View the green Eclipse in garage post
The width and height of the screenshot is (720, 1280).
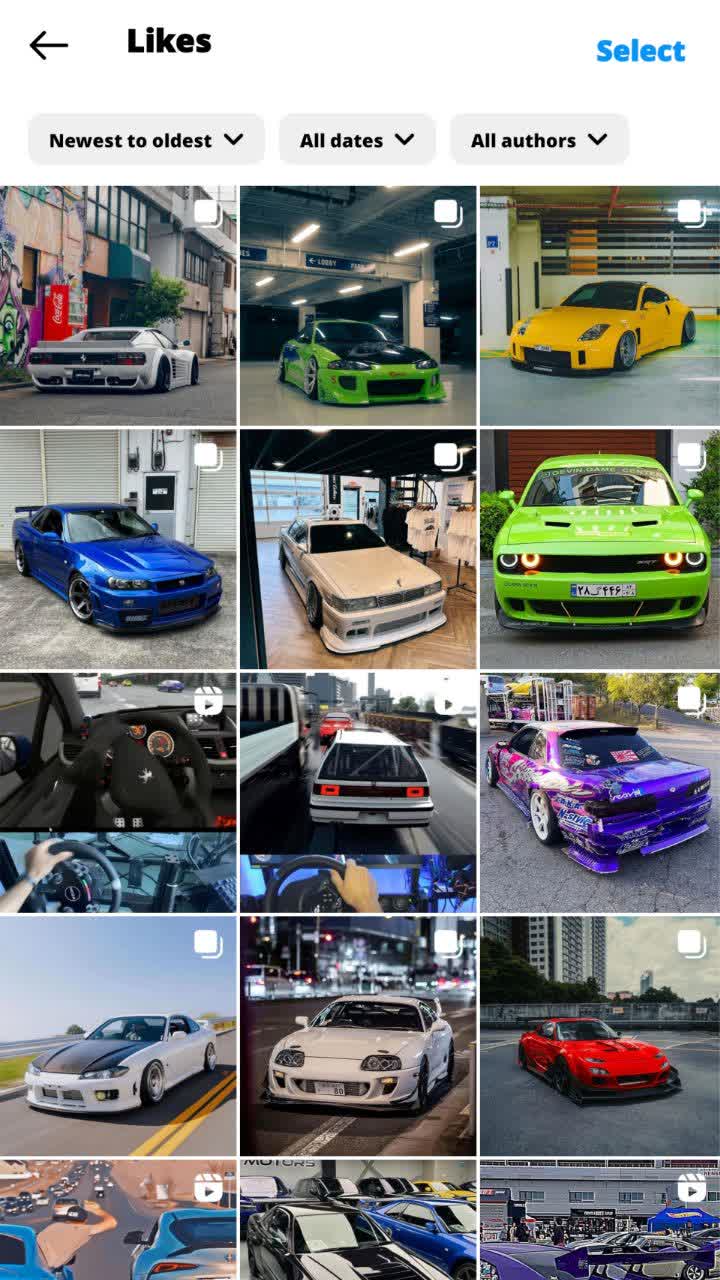pyautogui.click(x=358, y=306)
